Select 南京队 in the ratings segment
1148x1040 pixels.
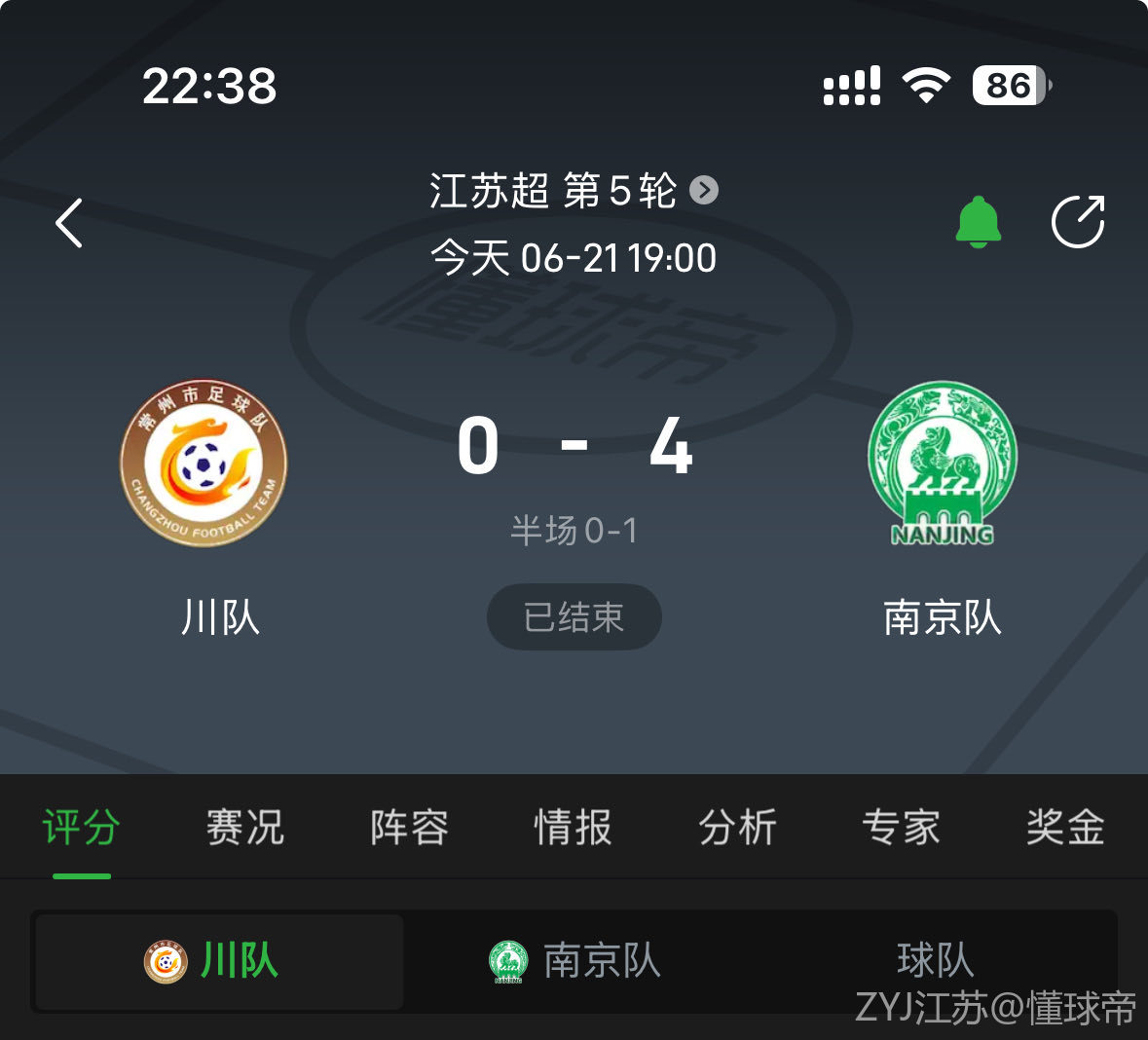[574, 961]
